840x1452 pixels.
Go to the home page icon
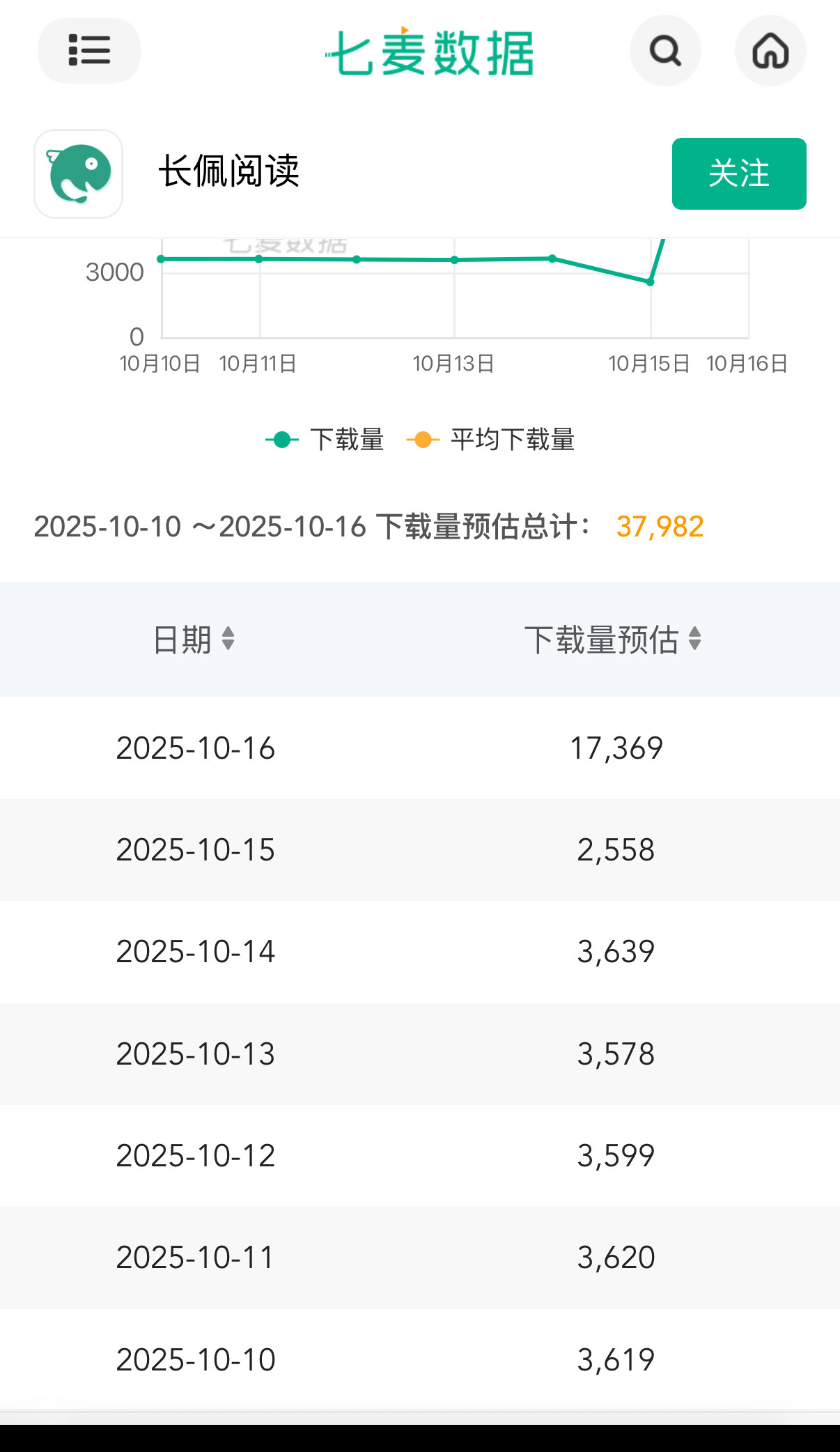pyautogui.click(x=770, y=51)
